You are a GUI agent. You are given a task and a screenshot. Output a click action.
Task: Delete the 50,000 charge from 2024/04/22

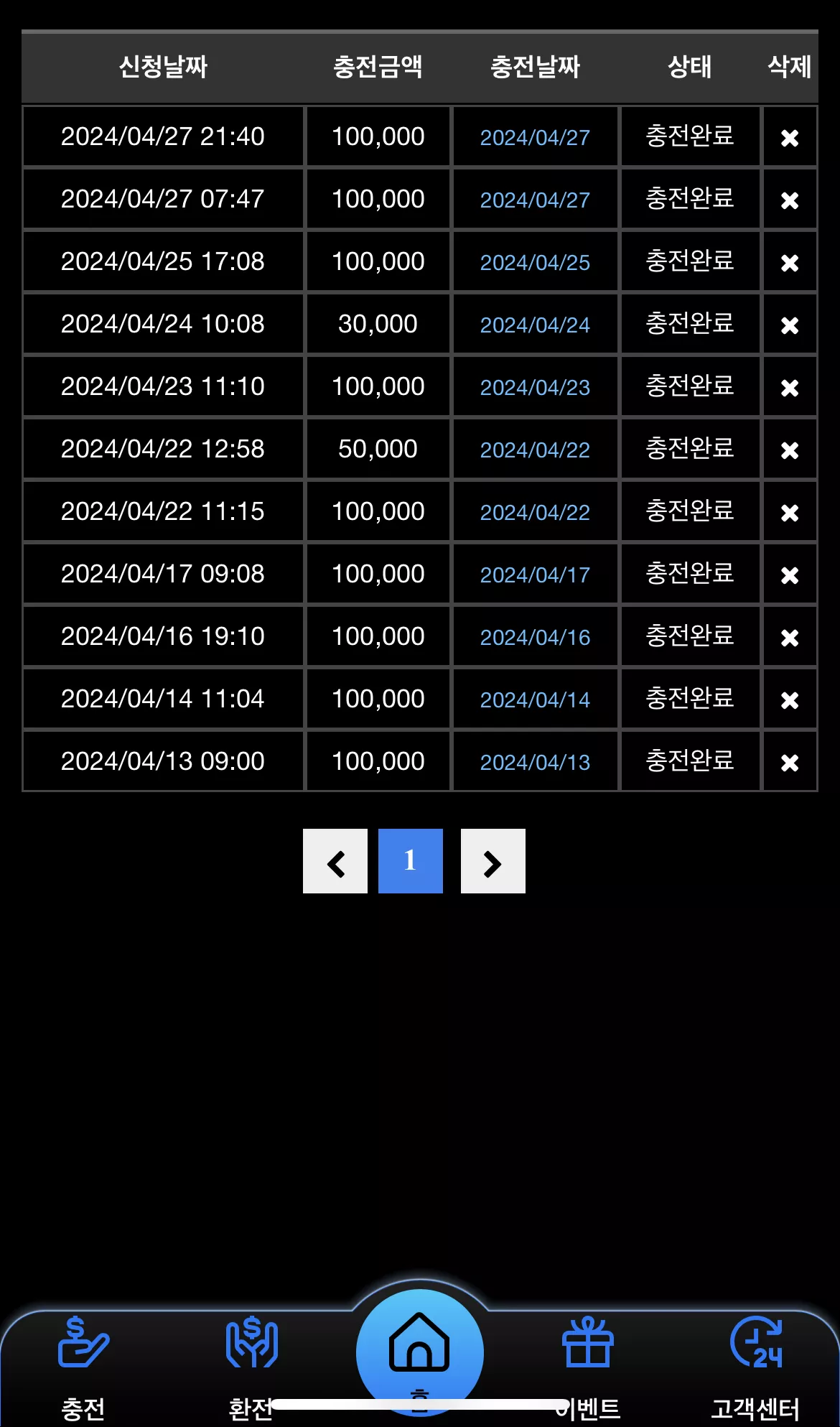[x=790, y=450]
